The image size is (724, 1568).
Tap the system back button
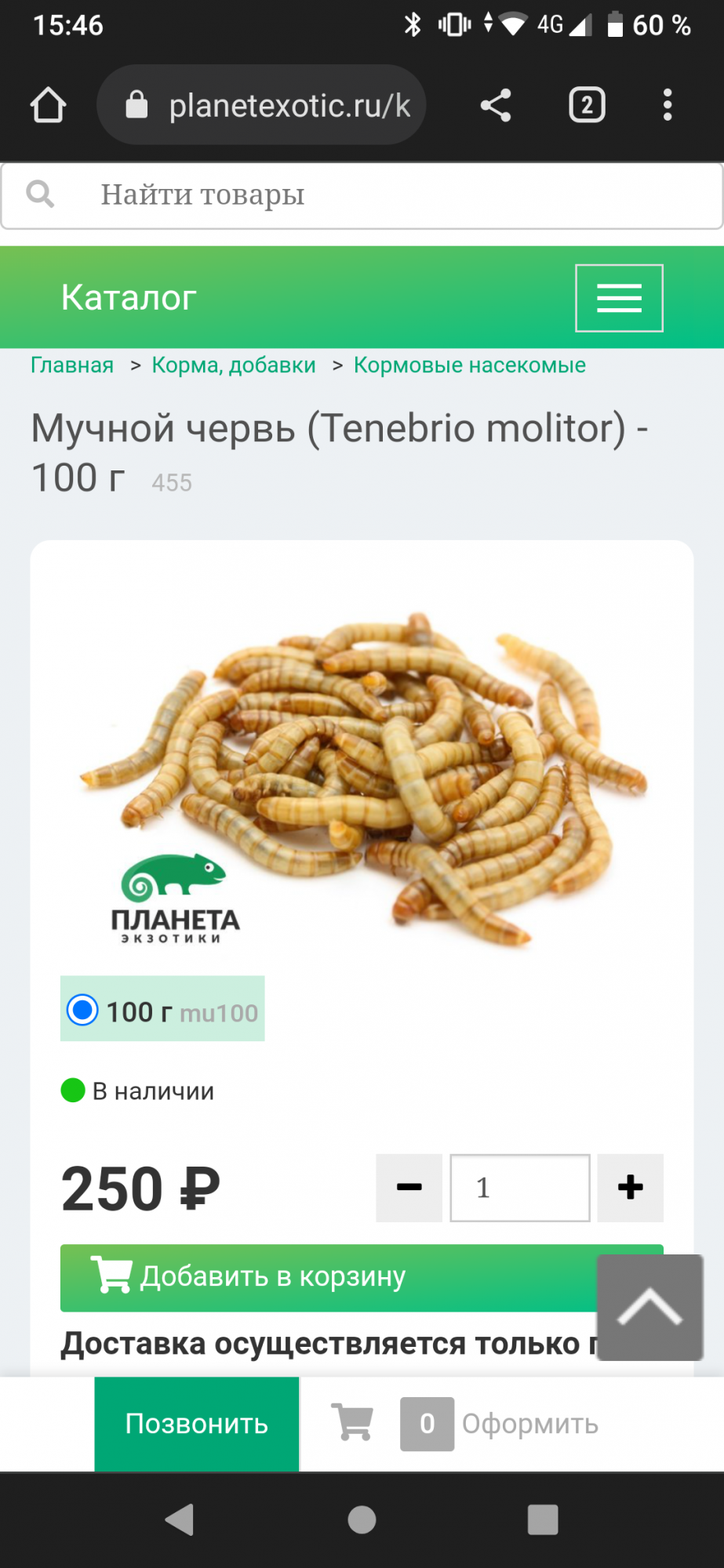click(180, 1519)
